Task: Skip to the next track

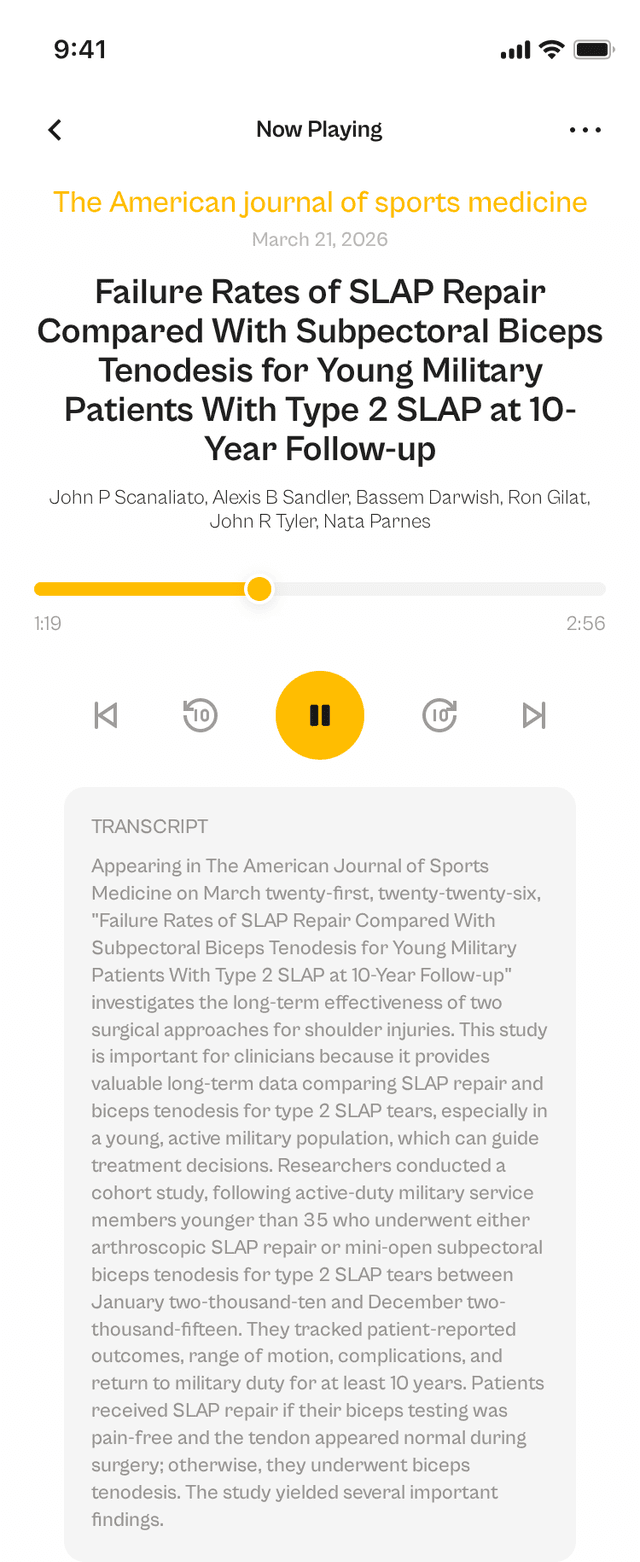Action: [534, 715]
